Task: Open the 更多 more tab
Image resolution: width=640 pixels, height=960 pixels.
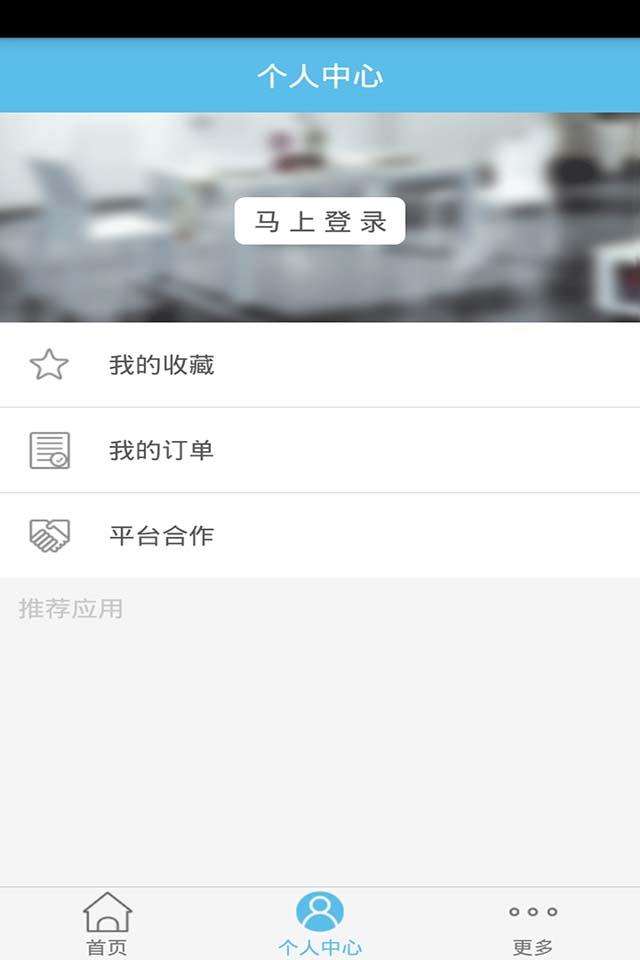Action: 532,924
